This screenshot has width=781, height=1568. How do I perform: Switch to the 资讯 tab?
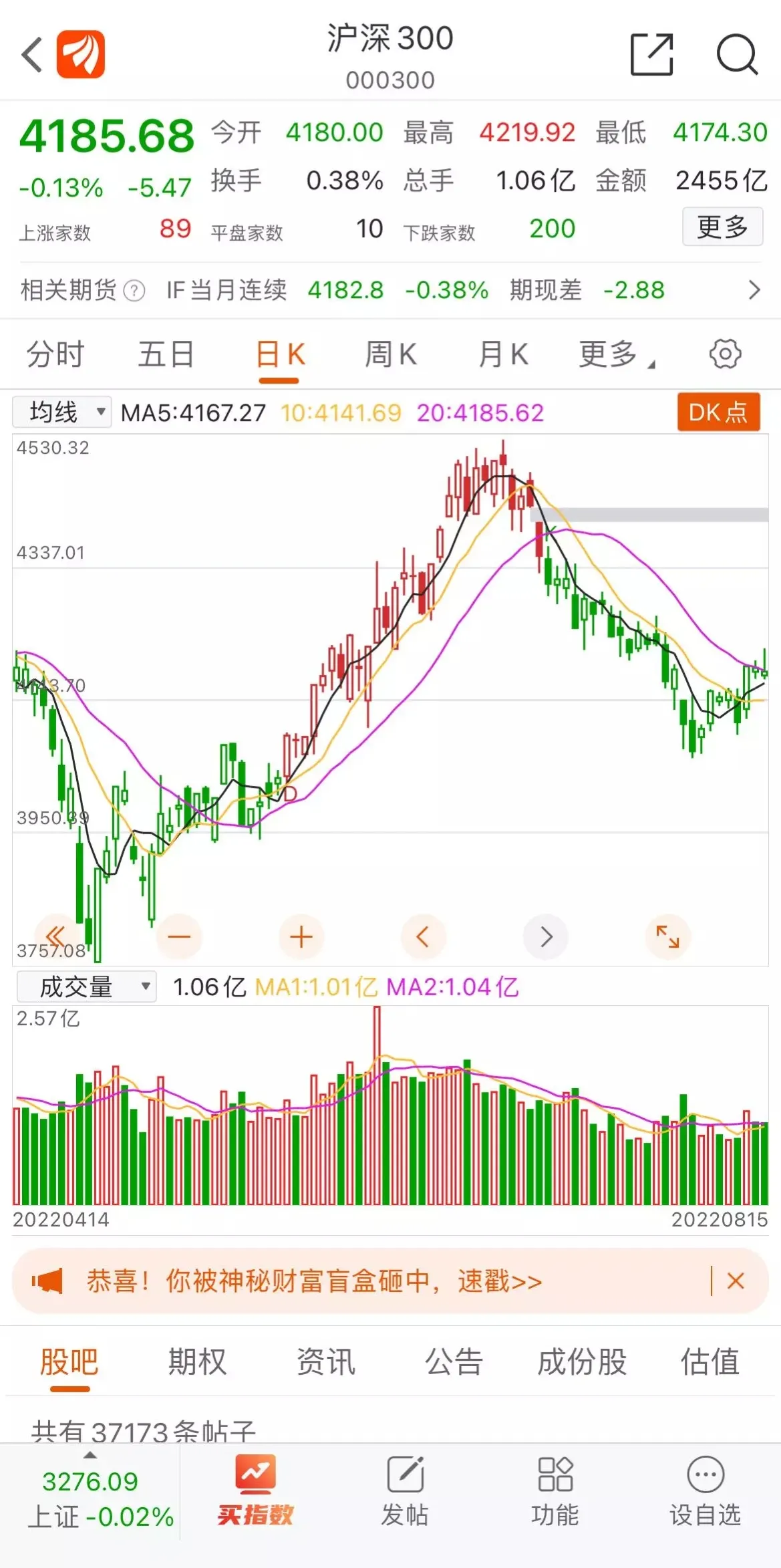click(x=325, y=1362)
